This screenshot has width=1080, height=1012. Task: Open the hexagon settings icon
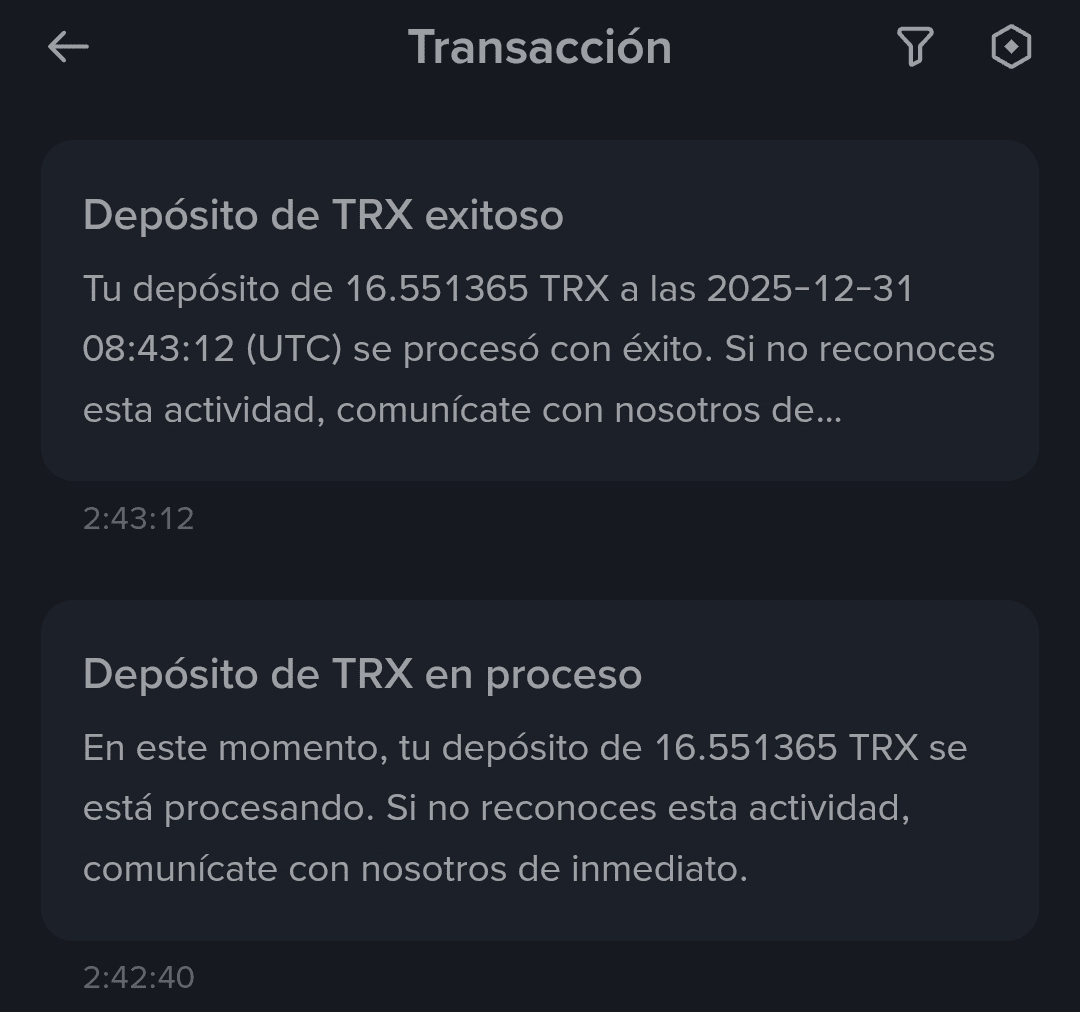1010,47
